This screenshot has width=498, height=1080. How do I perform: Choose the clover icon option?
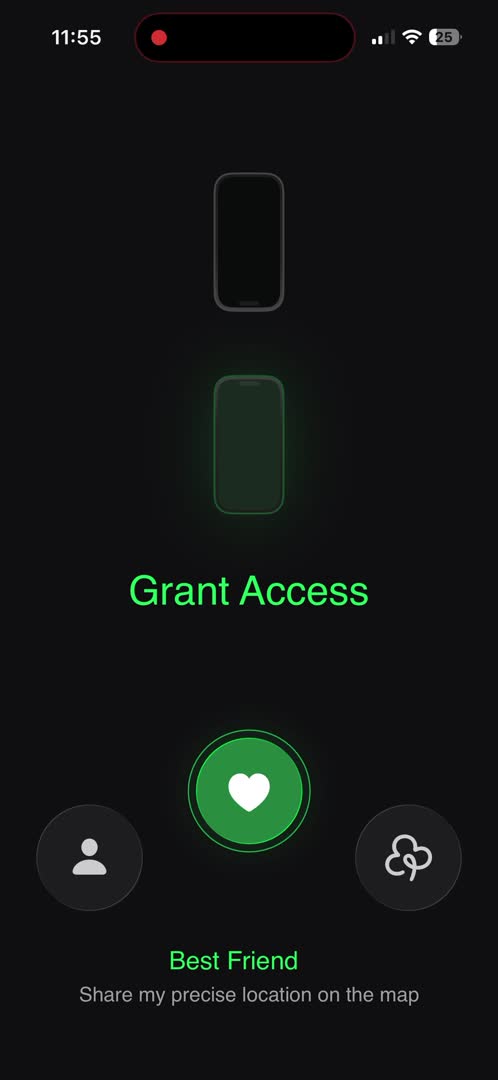[408, 858]
